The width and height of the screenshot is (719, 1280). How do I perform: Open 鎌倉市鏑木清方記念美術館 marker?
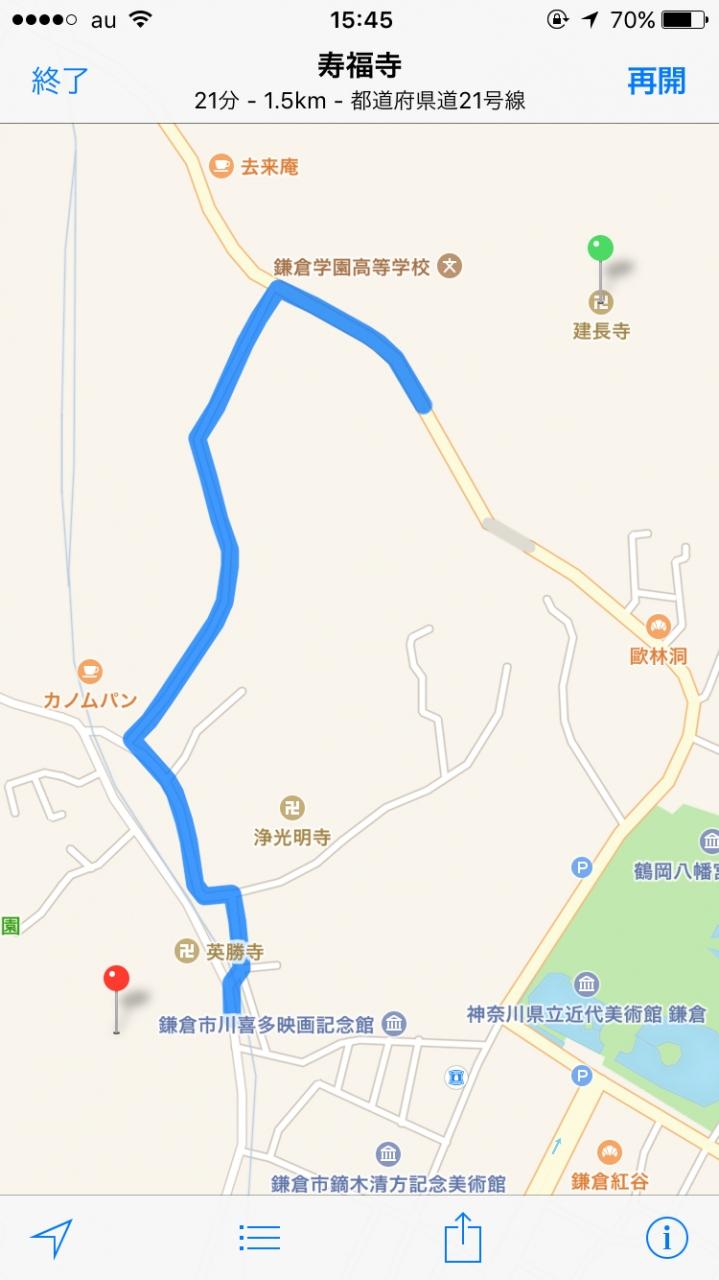click(388, 1154)
